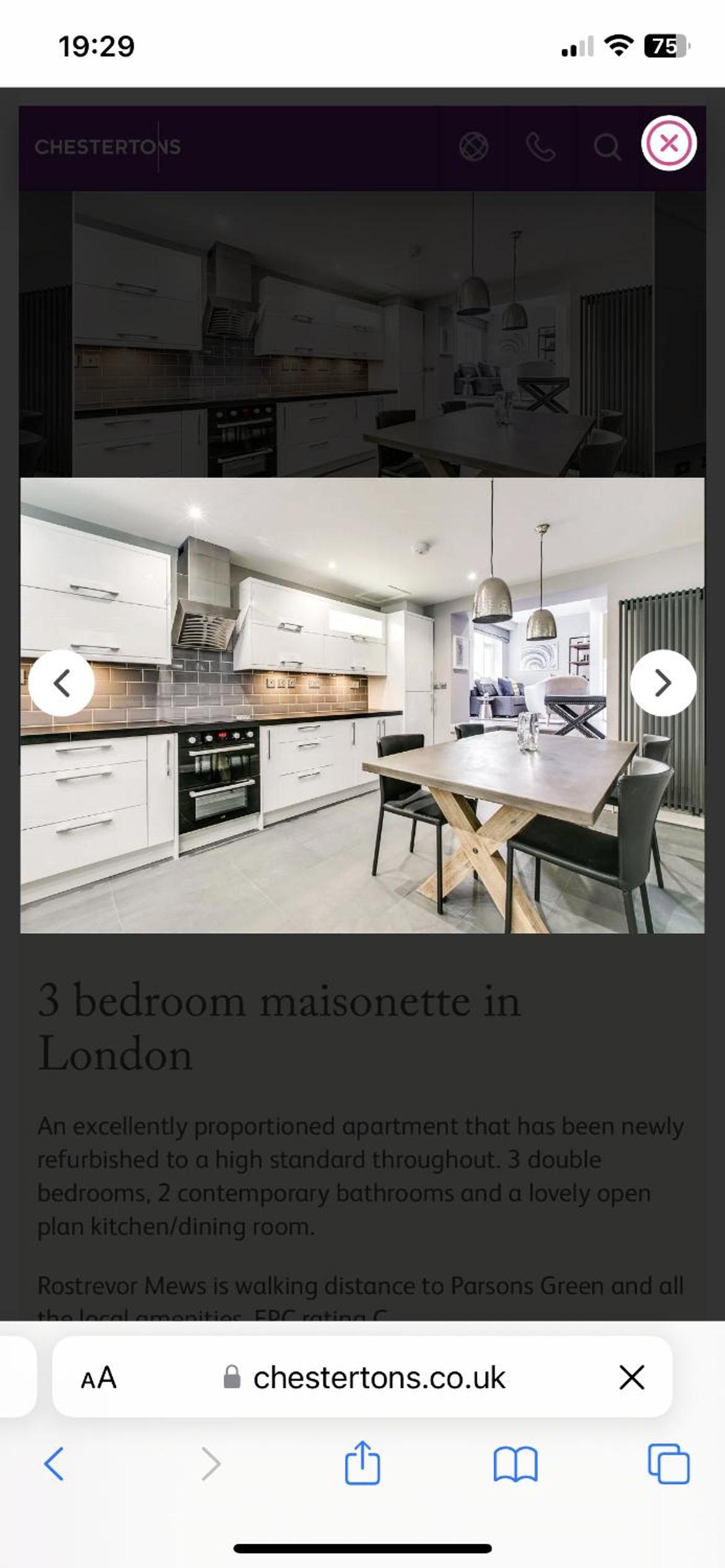Open the AA reader options
This screenshot has height=1568, width=725.
[x=99, y=1377]
